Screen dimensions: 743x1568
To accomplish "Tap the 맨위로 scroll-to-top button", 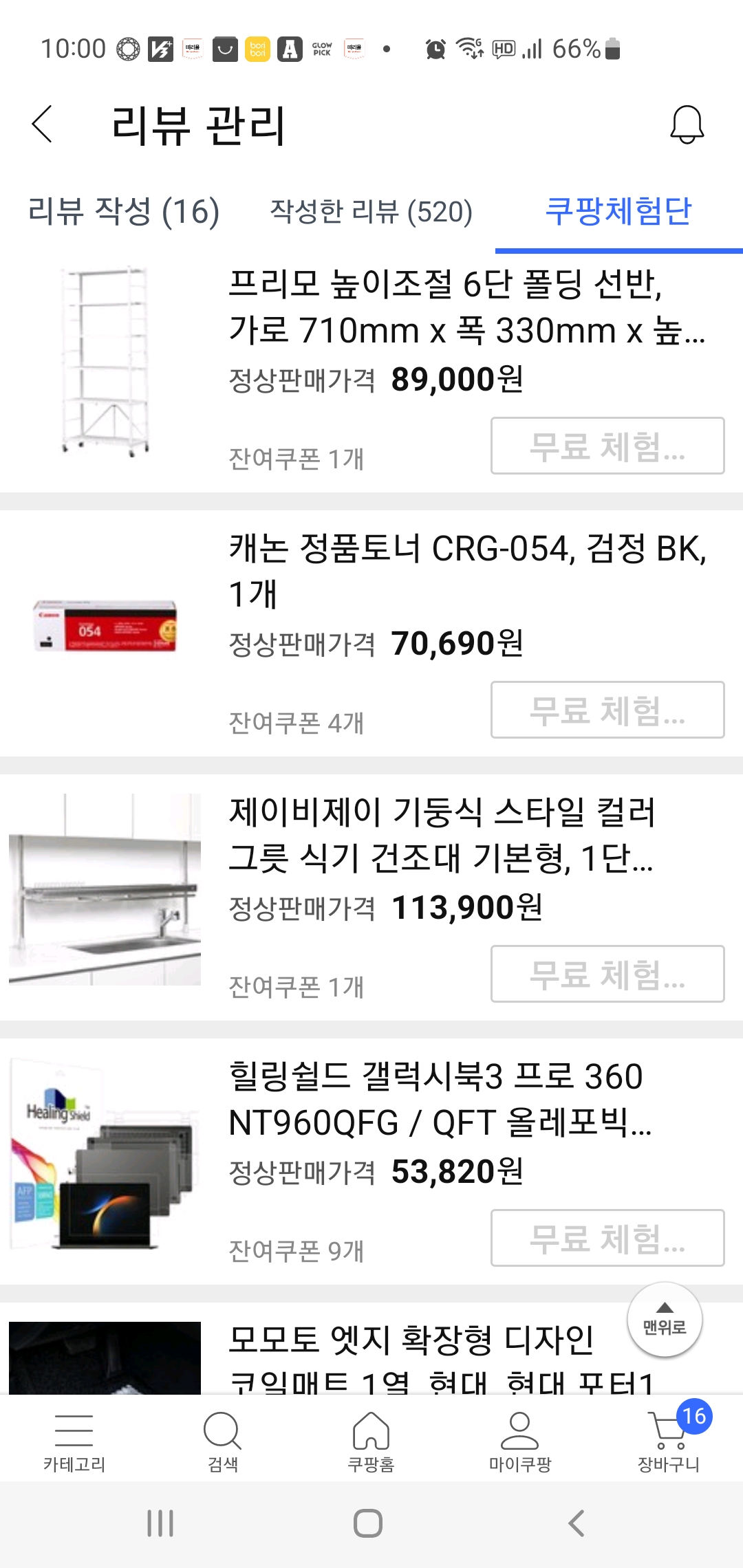I will point(664,1325).
